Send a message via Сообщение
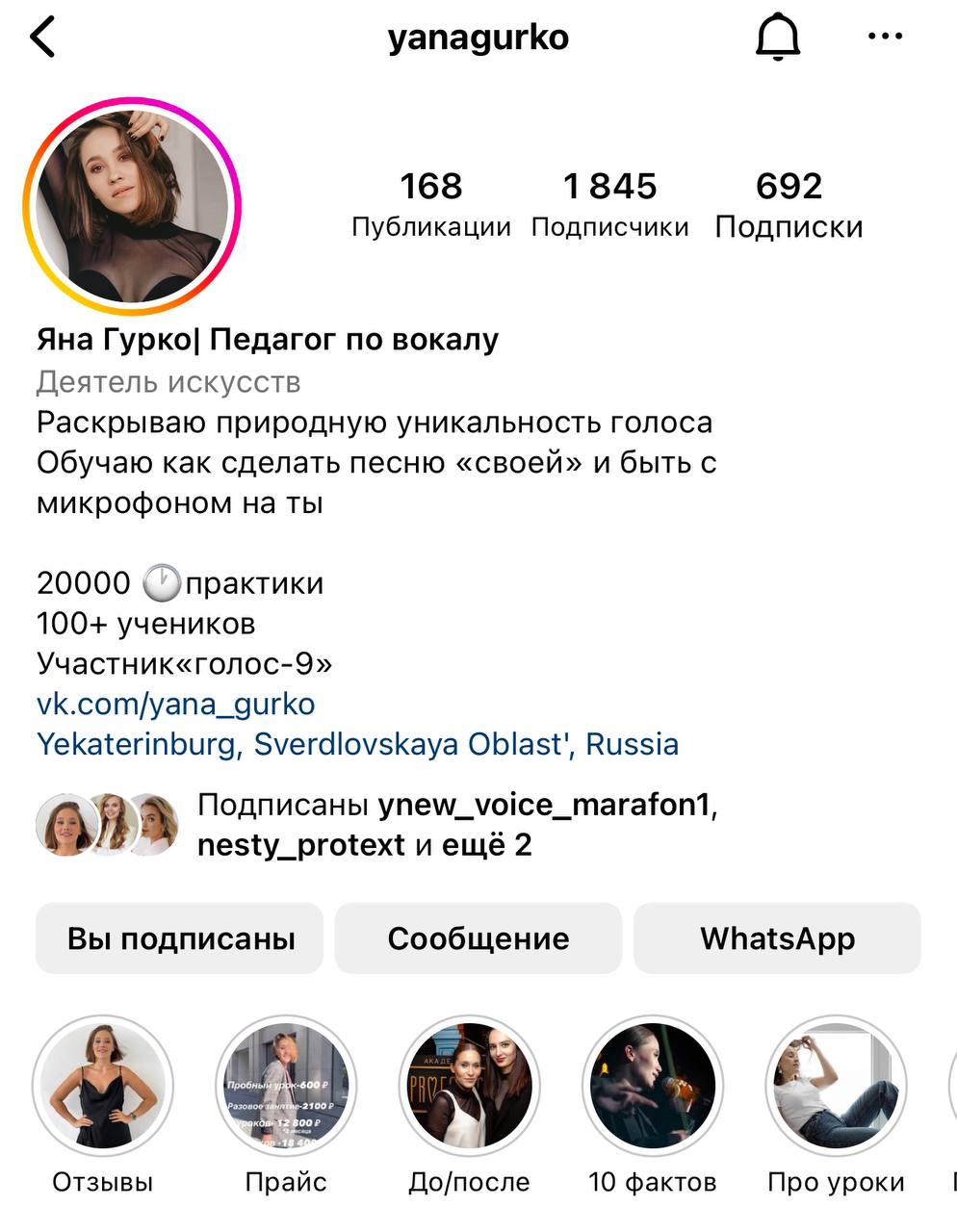957x1232 pixels. click(478, 938)
